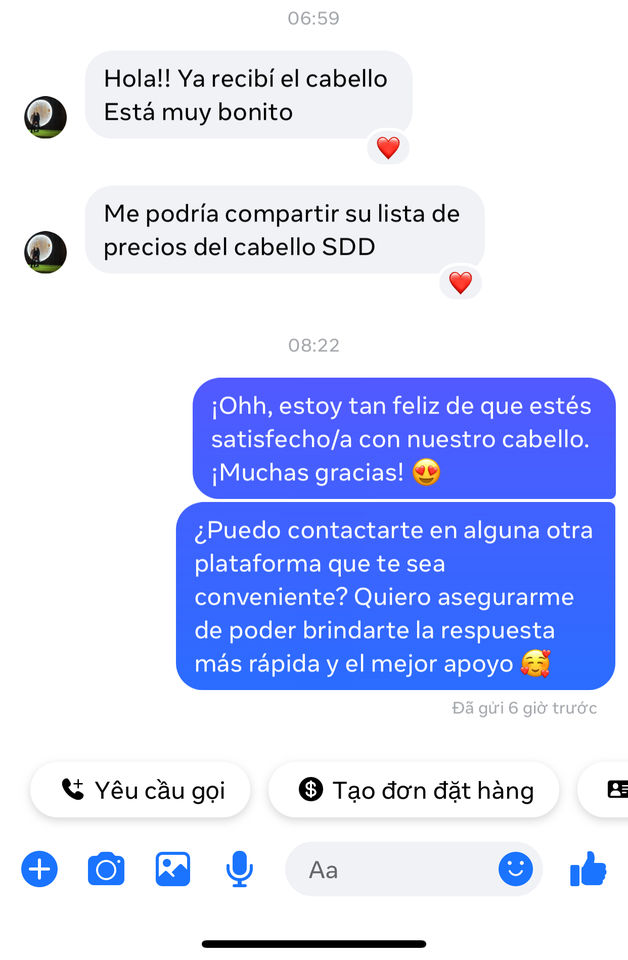This screenshot has width=628, height=960.
Task: Open the photo gallery picker
Action: point(172,869)
